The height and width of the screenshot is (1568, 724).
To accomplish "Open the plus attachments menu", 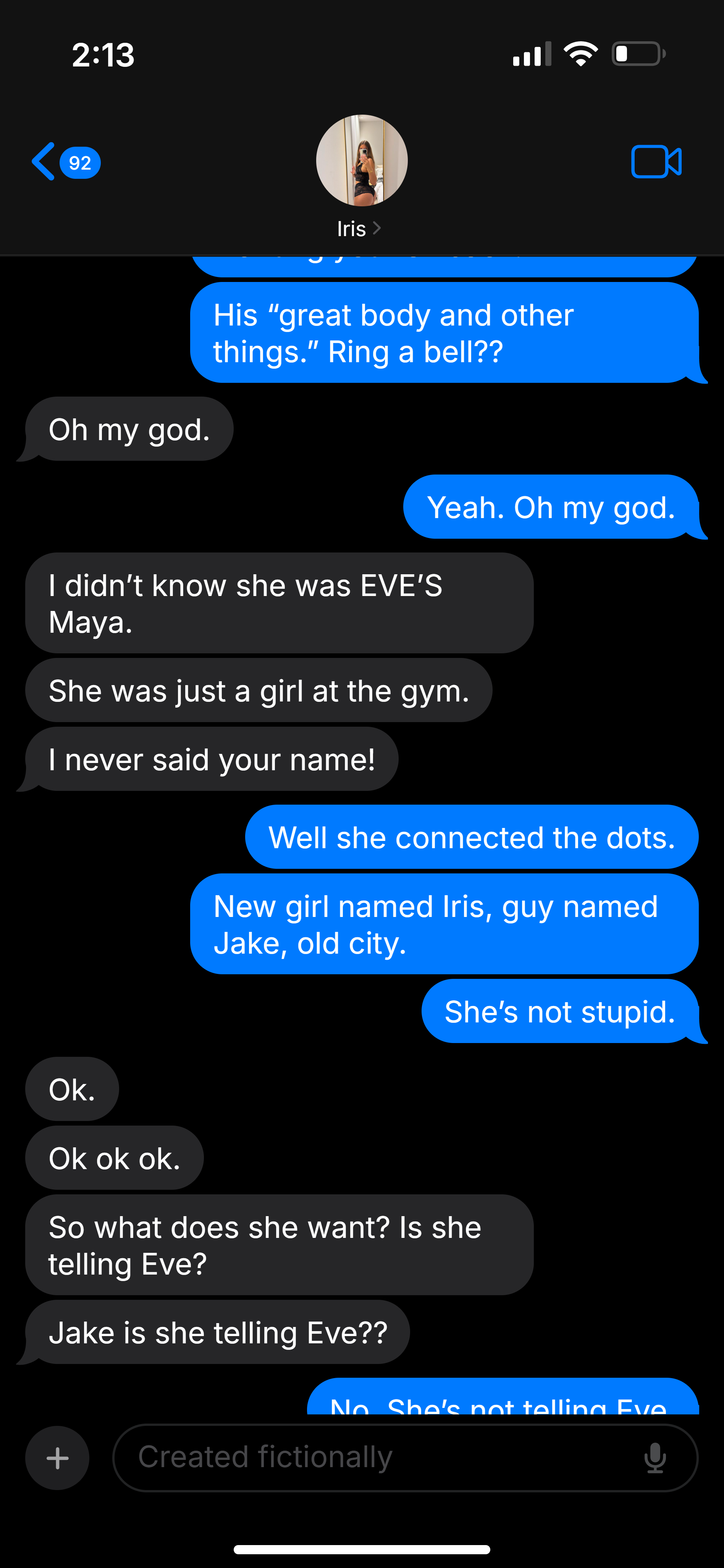I will (57, 1458).
